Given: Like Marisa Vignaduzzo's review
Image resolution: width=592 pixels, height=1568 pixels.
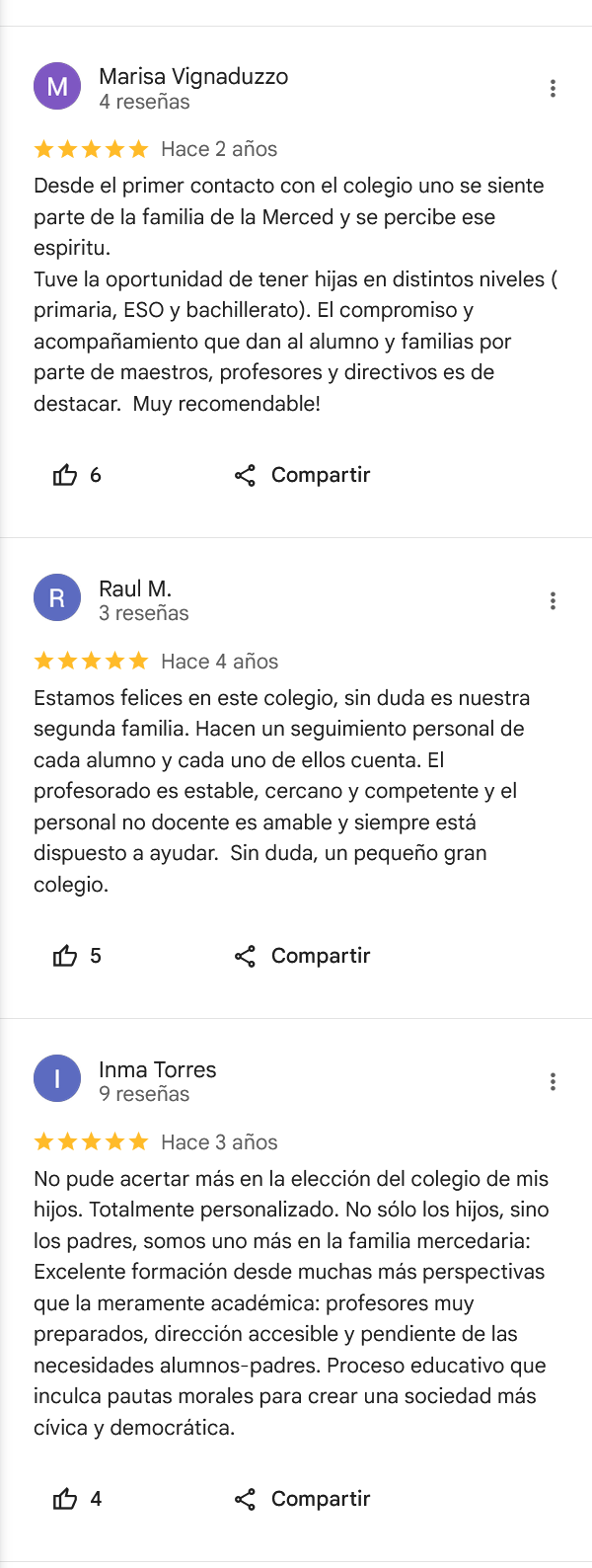Looking at the screenshot, I should pyautogui.click(x=65, y=475).
